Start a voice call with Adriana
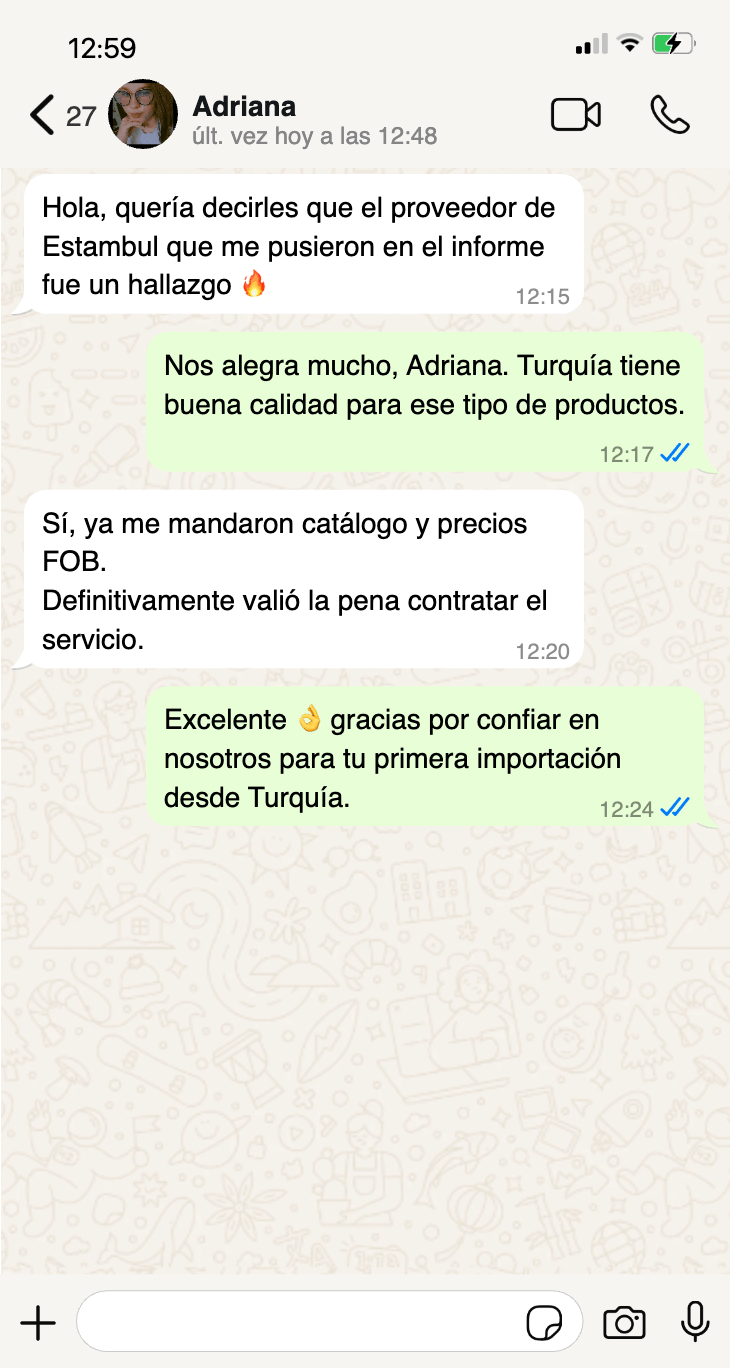 click(669, 115)
